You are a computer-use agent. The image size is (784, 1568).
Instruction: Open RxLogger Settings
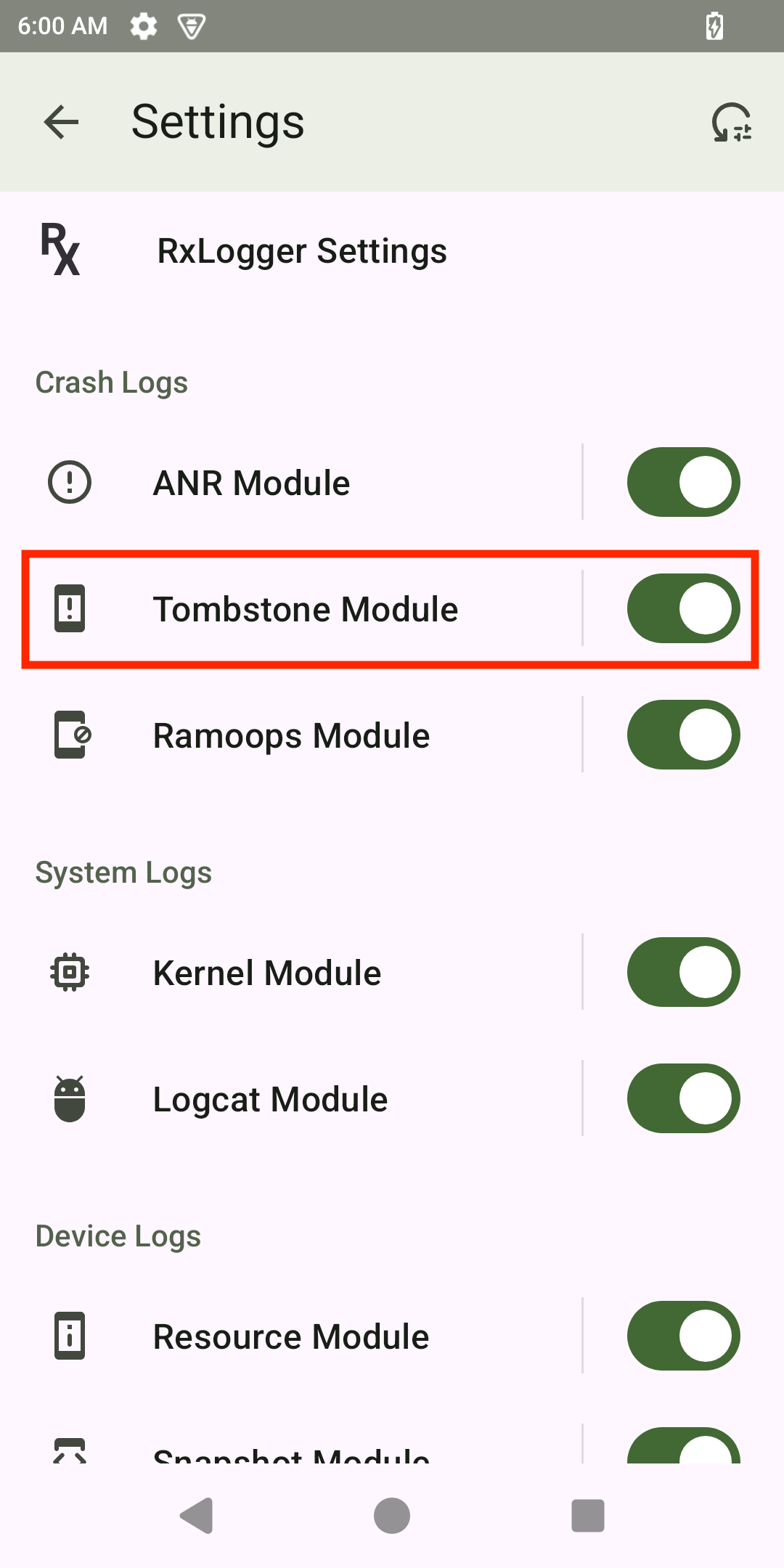301,251
